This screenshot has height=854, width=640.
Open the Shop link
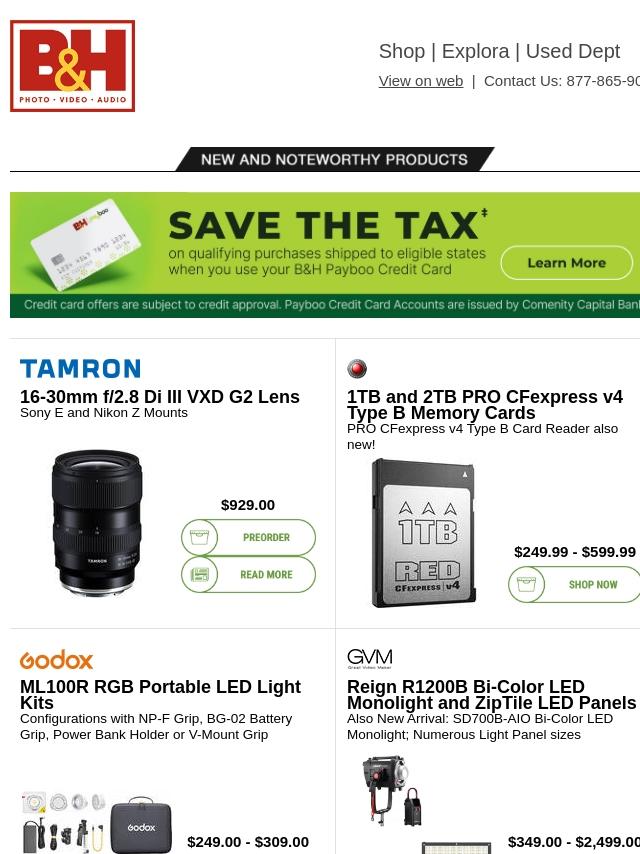pyautogui.click(x=401, y=51)
